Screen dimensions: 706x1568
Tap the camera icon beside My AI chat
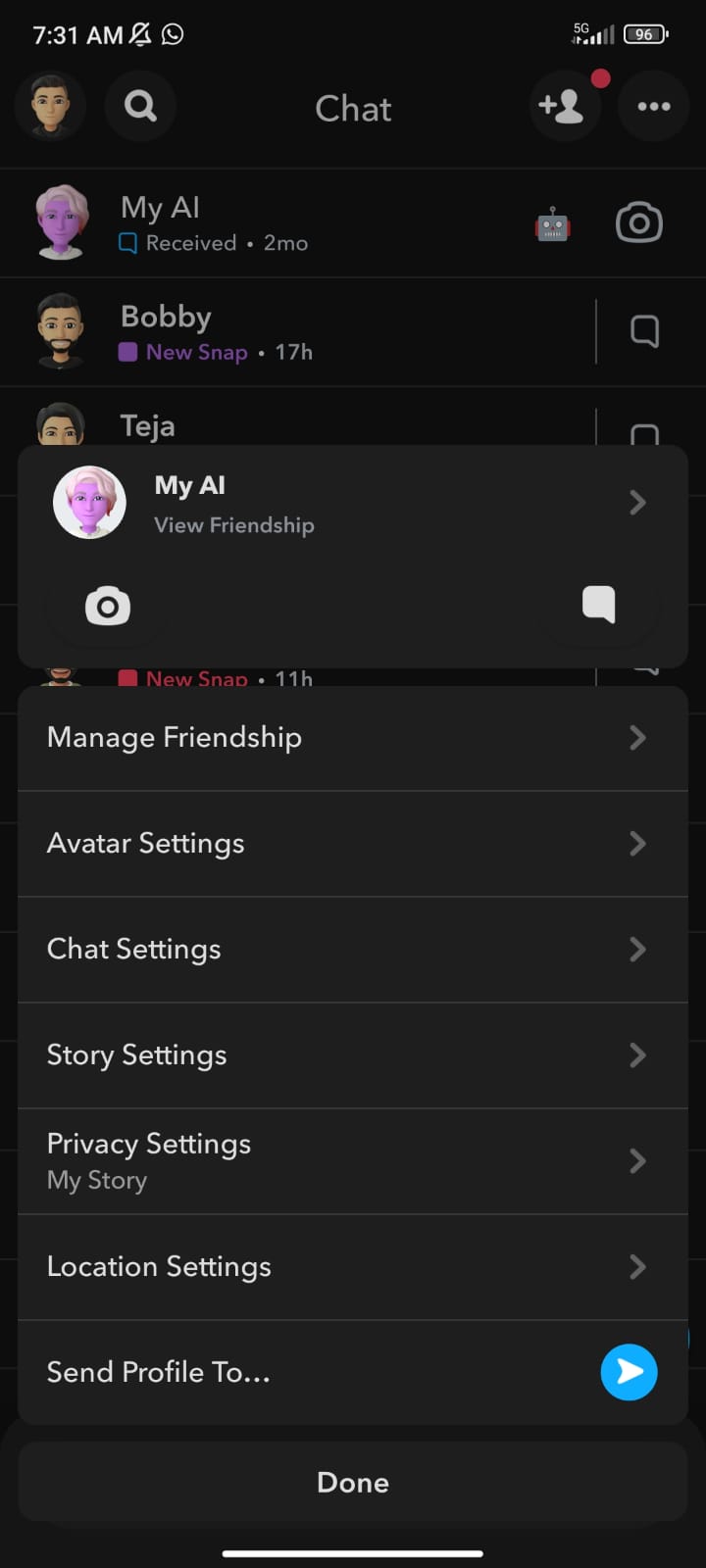pos(638,223)
